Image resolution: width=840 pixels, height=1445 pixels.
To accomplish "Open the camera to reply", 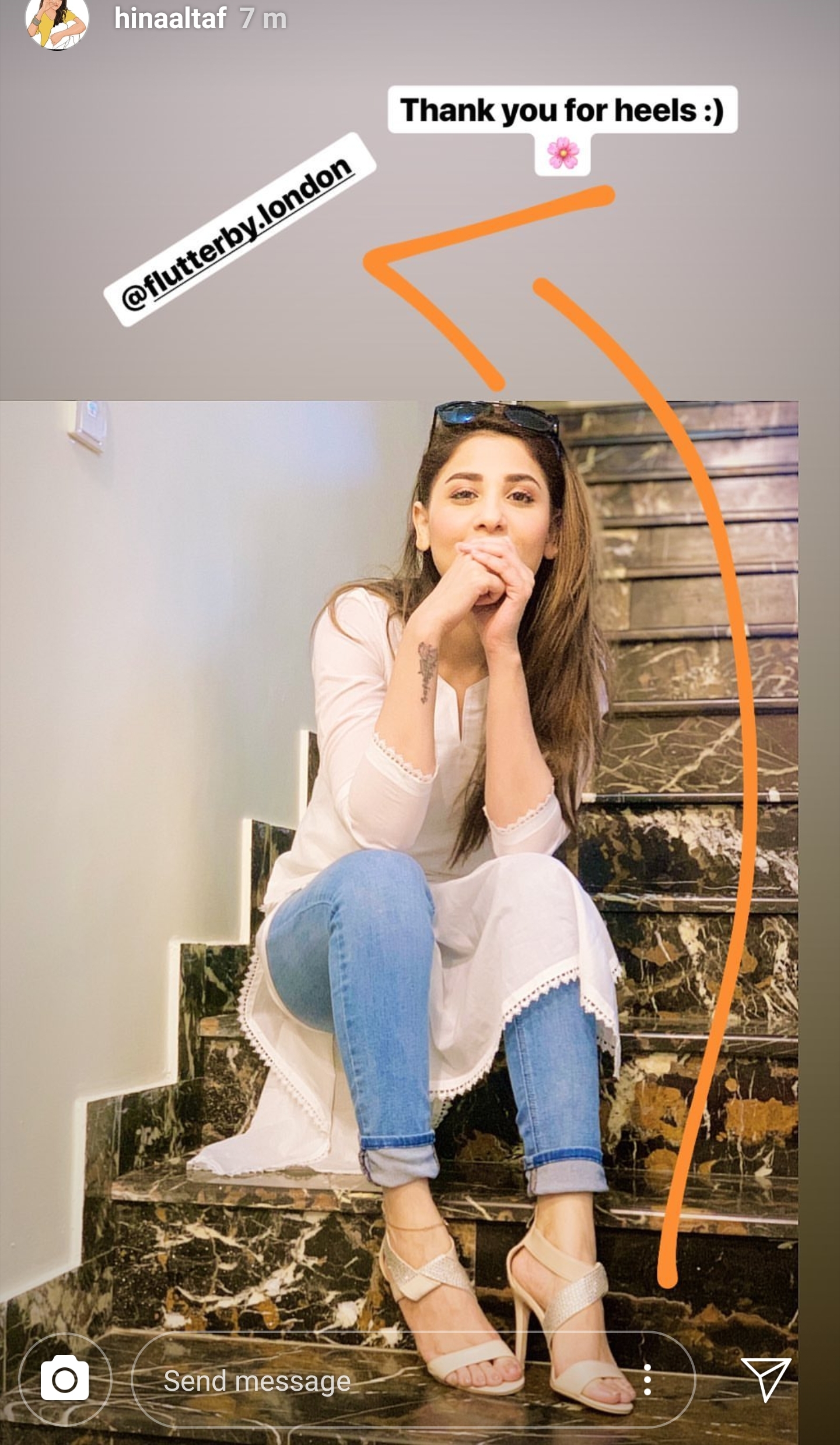I will point(65,1381).
